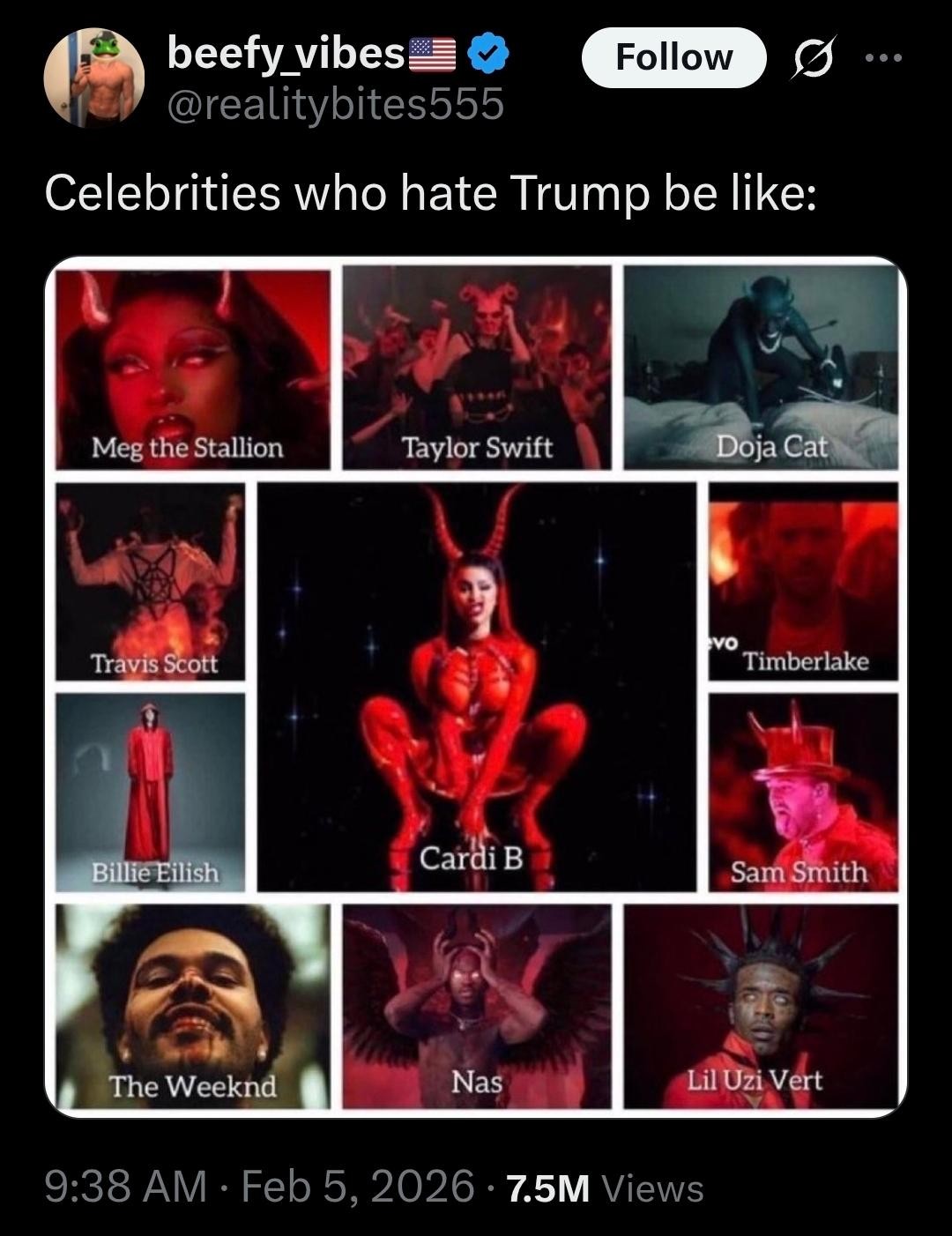Open the Billie Eilish tile
The width and height of the screenshot is (952, 1236).
152,789
